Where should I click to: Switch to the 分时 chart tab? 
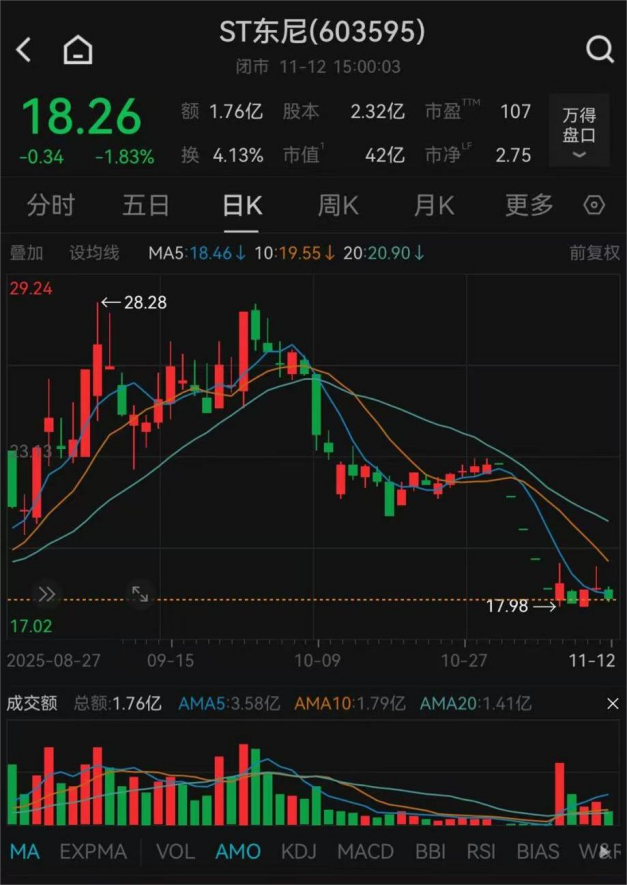click(51, 206)
